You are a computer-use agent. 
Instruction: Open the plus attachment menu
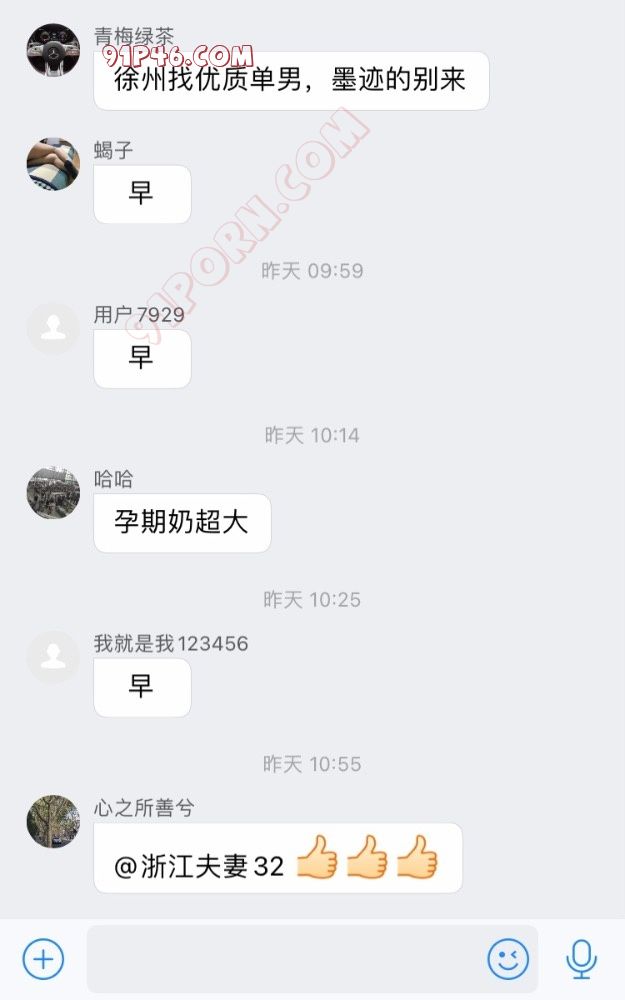click(x=43, y=959)
